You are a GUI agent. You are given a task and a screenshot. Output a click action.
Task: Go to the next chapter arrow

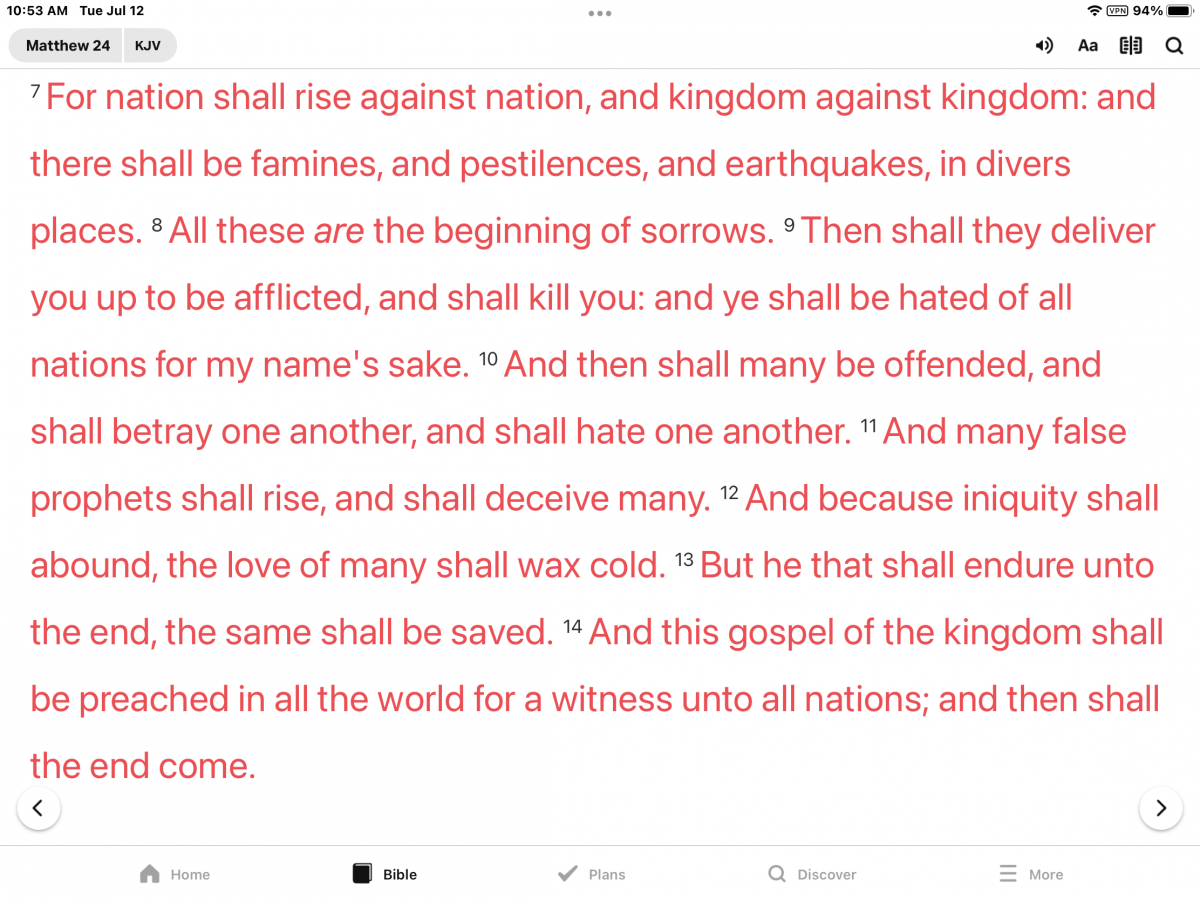coord(1161,808)
